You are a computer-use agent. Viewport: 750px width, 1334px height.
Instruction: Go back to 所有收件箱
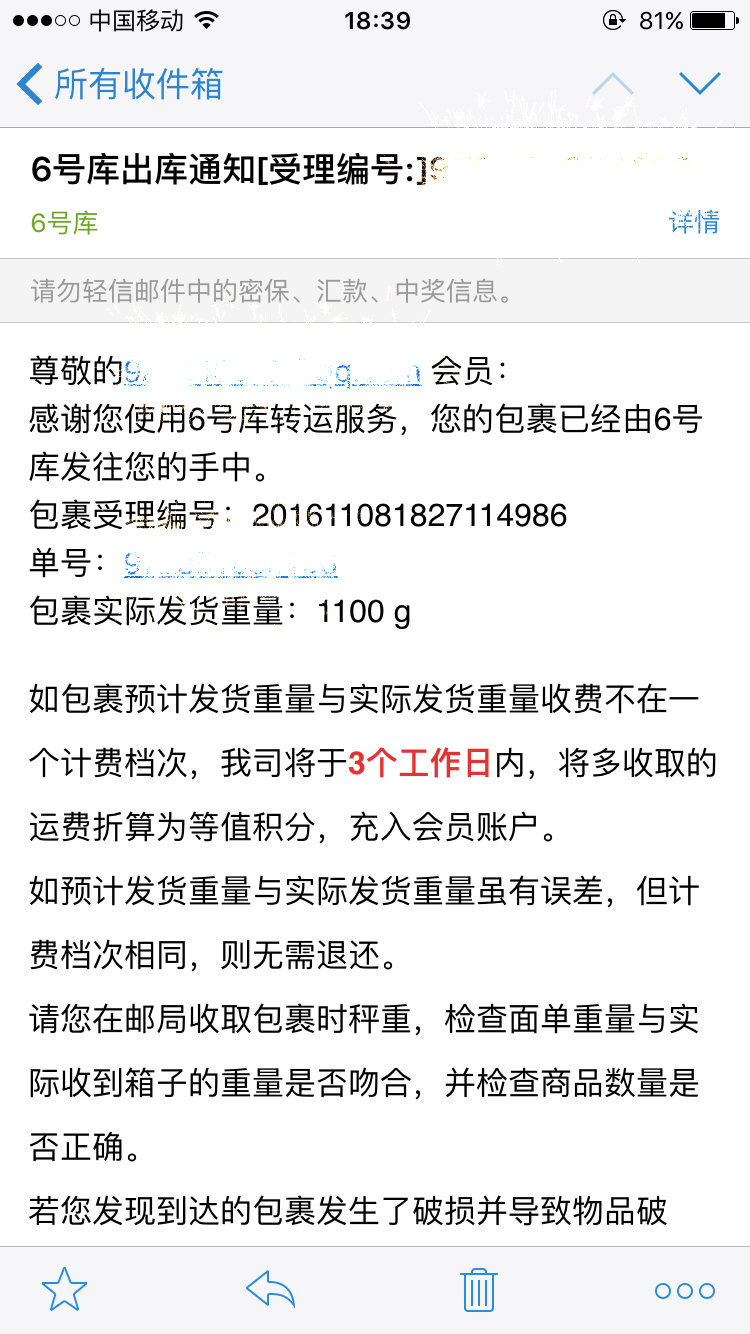click(120, 84)
